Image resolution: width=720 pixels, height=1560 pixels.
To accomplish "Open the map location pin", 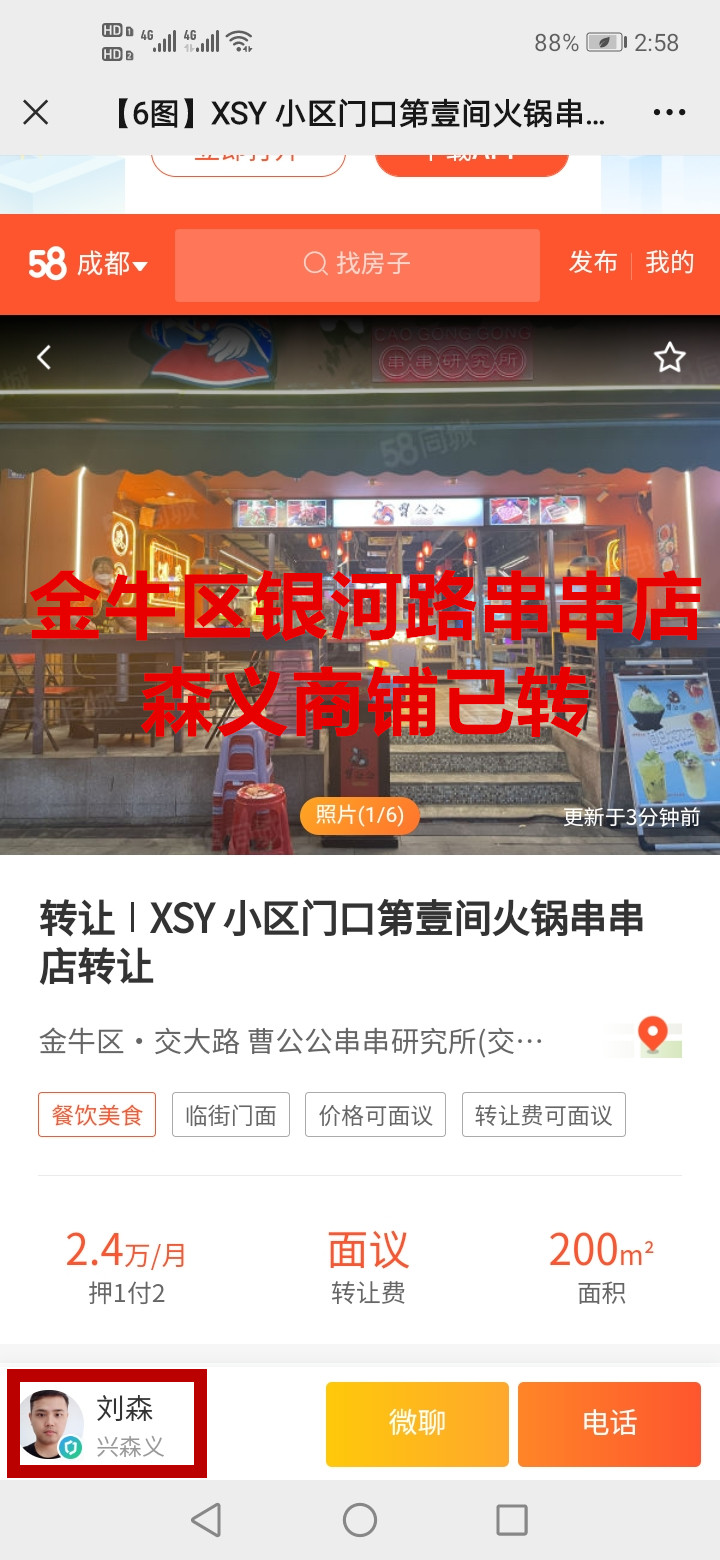I will [x=653, y=1038].
